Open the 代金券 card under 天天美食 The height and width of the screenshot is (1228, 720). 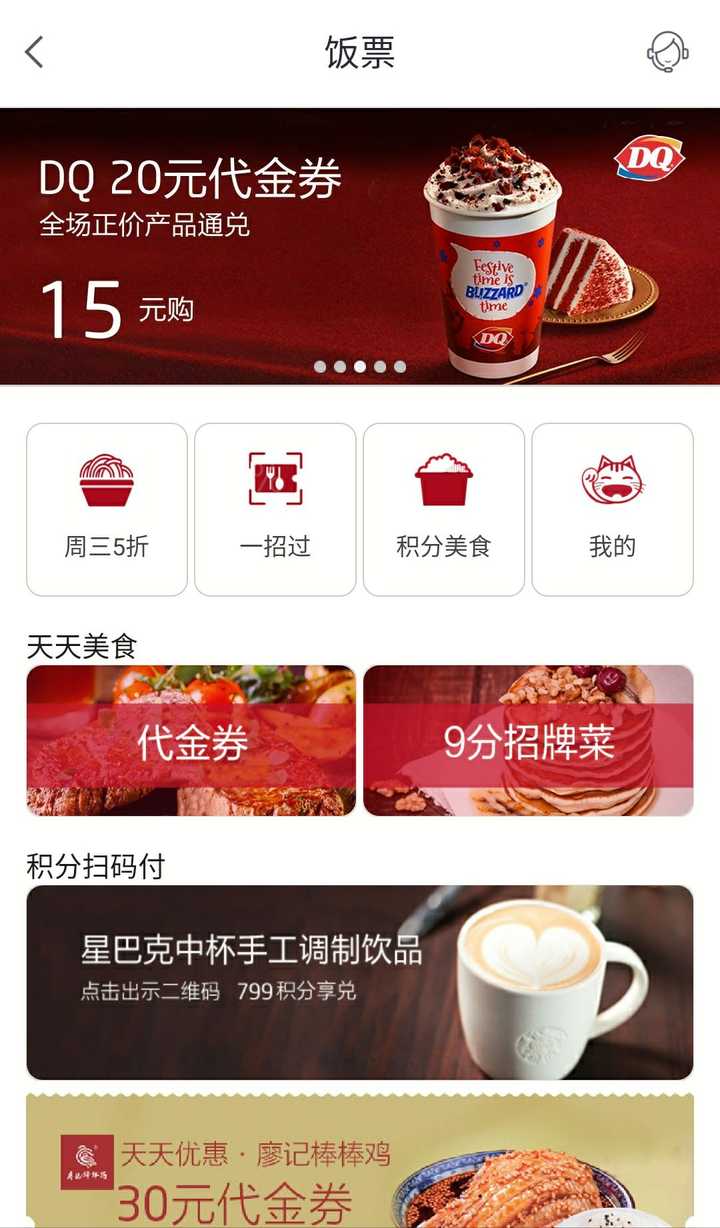pos(191,741)
